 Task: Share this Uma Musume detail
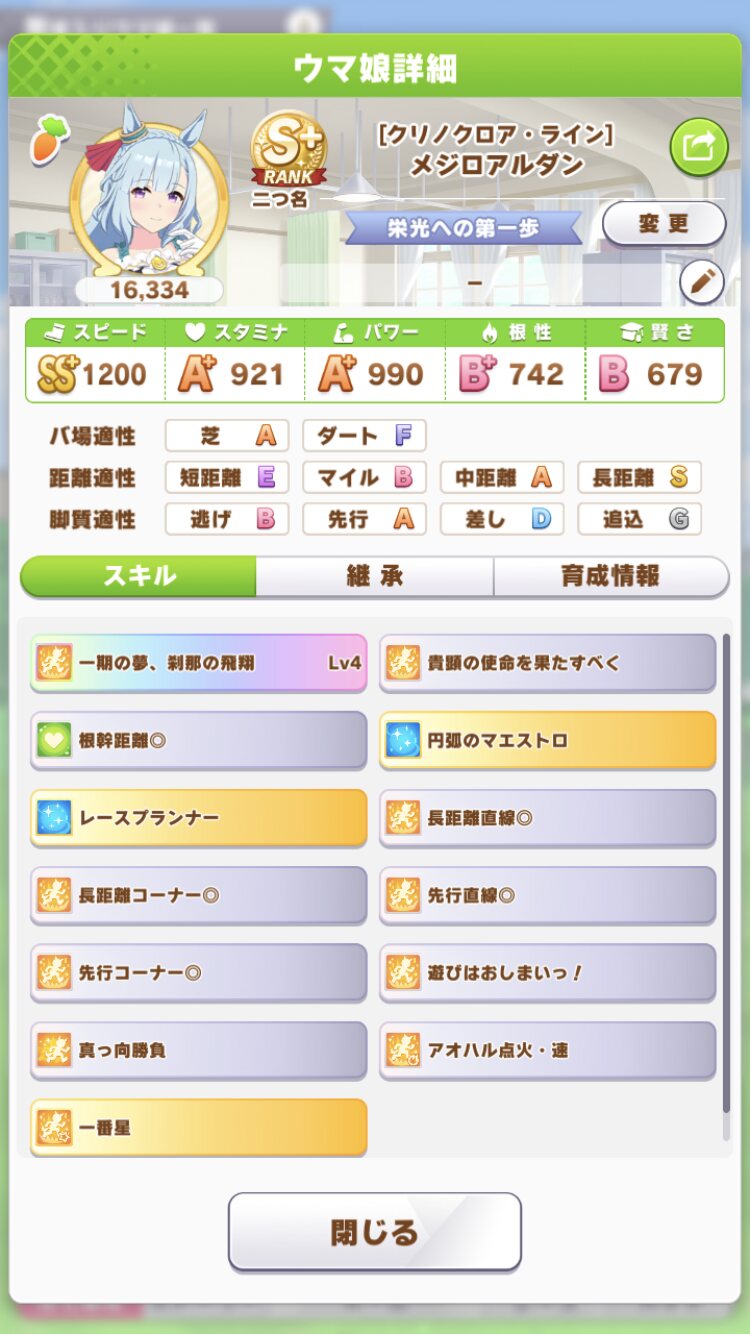pyautogui.click(x=698, y=147)
